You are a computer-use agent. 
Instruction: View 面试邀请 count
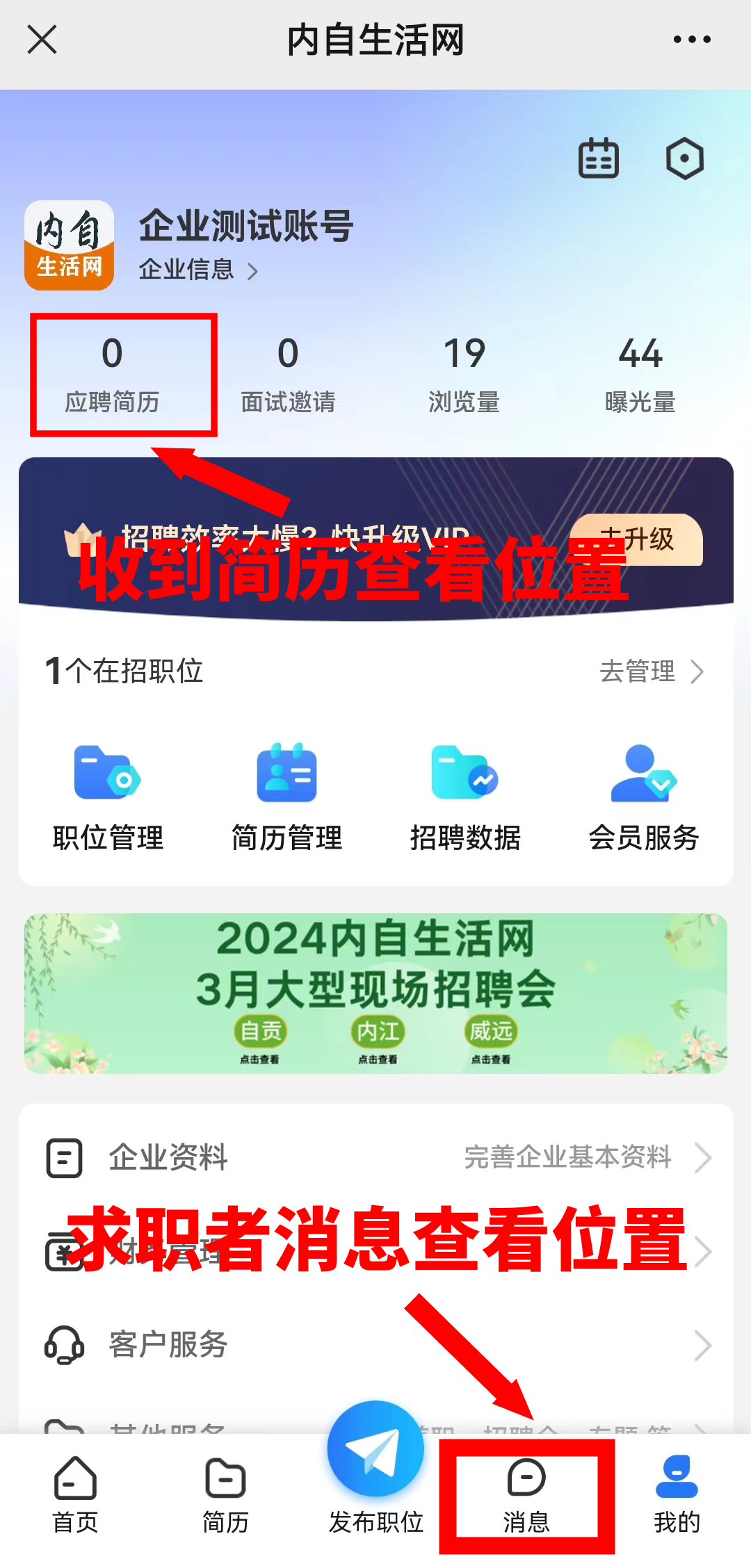pyautogui.click(x=288, y=374)
